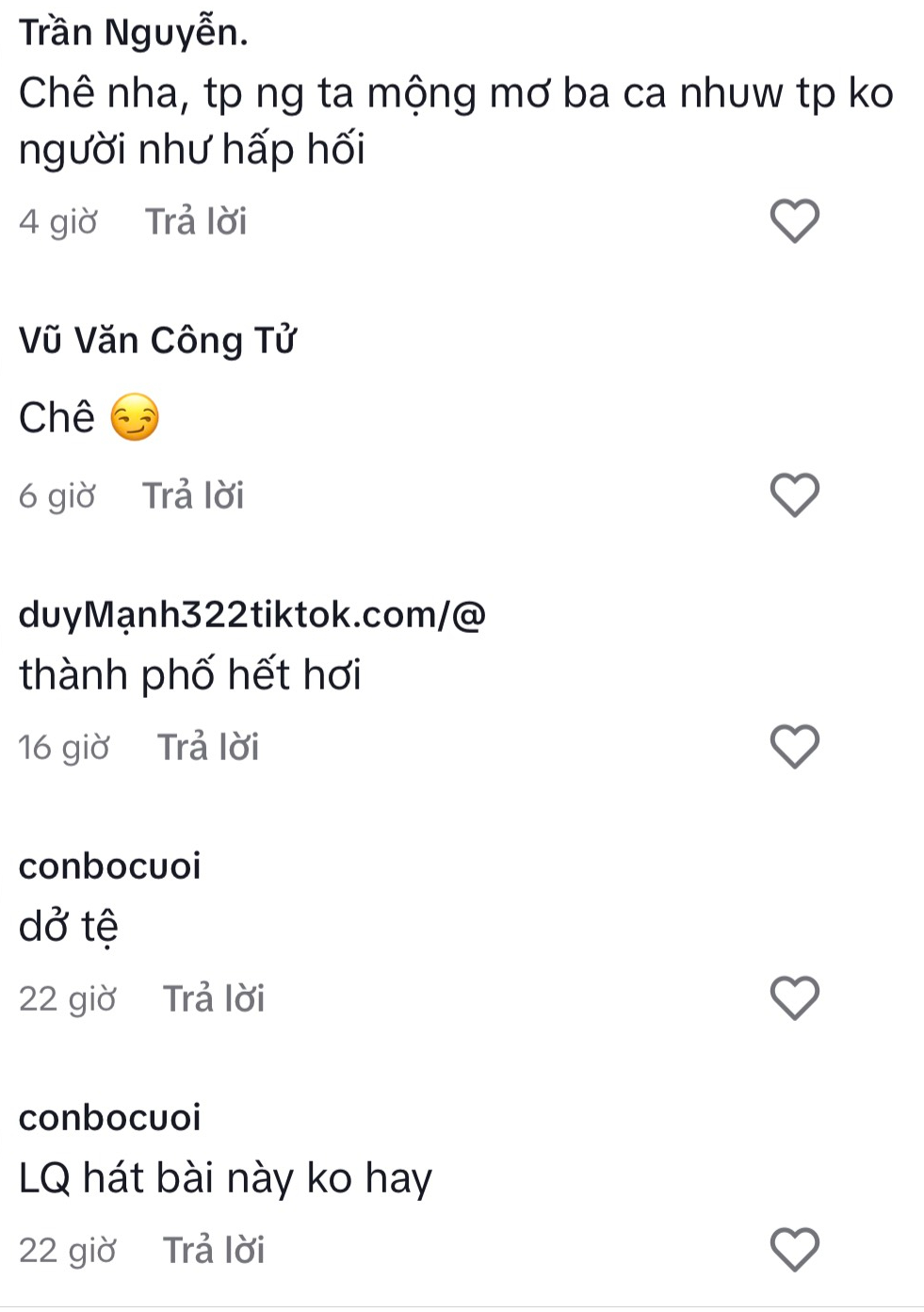Like conbocuoi's "dở tệ" comment

[795, 998]
